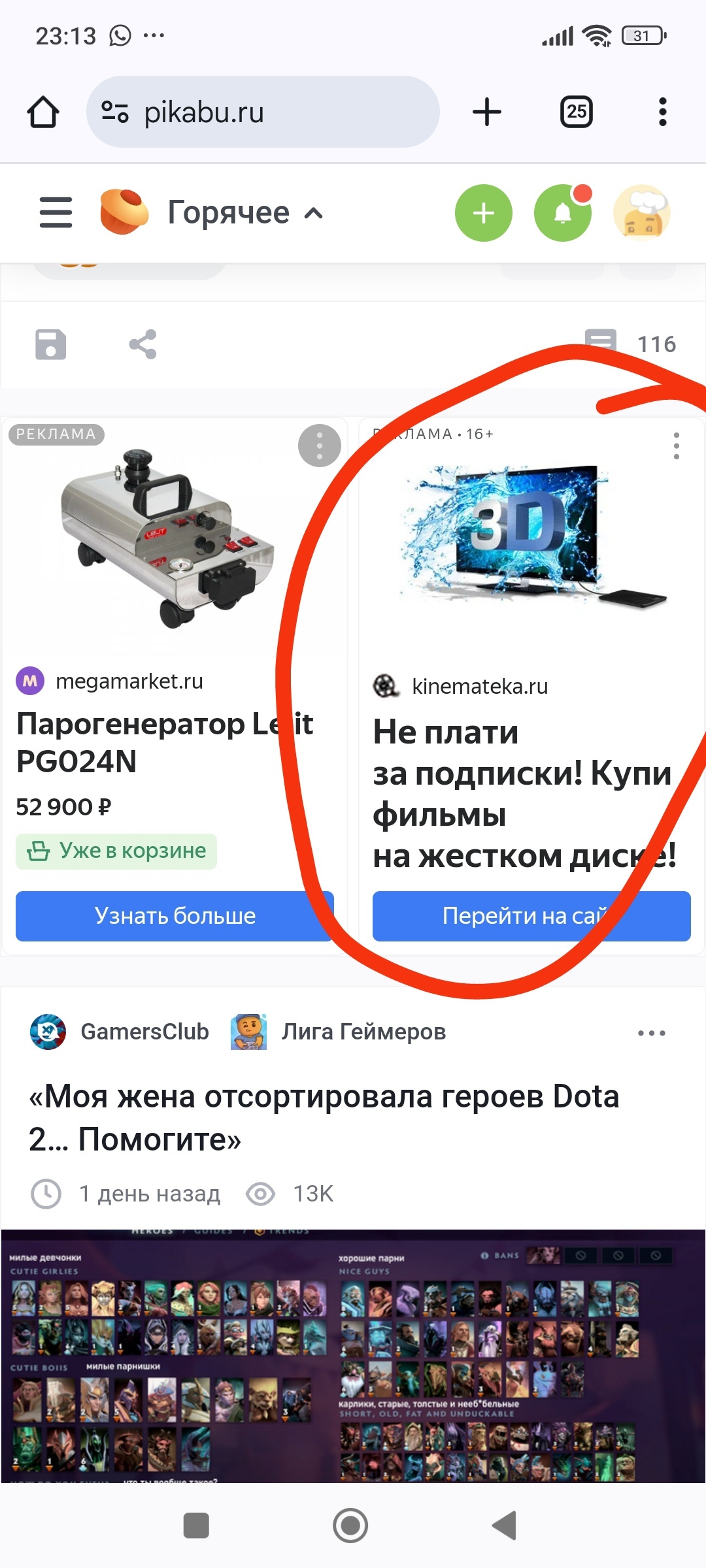Share the post
Viewport: 706px width, 1568px height.
click(143, 344)
